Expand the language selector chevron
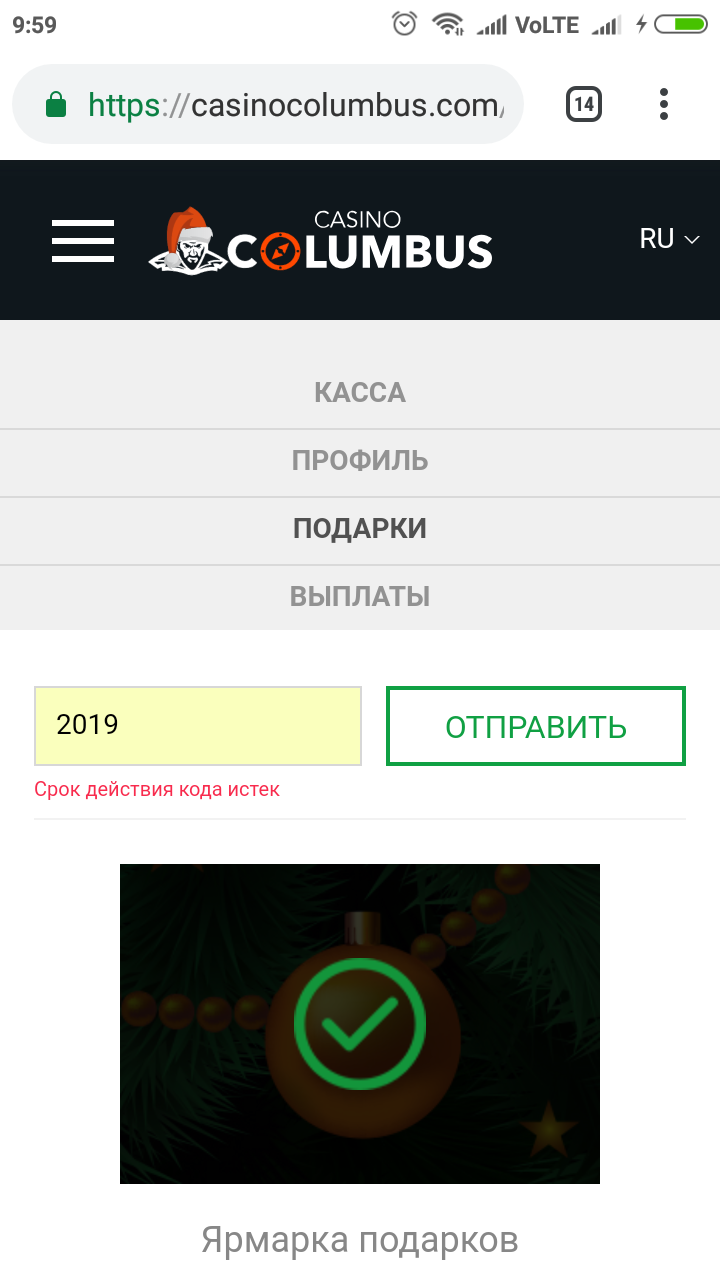 click(x=692, y=240)
